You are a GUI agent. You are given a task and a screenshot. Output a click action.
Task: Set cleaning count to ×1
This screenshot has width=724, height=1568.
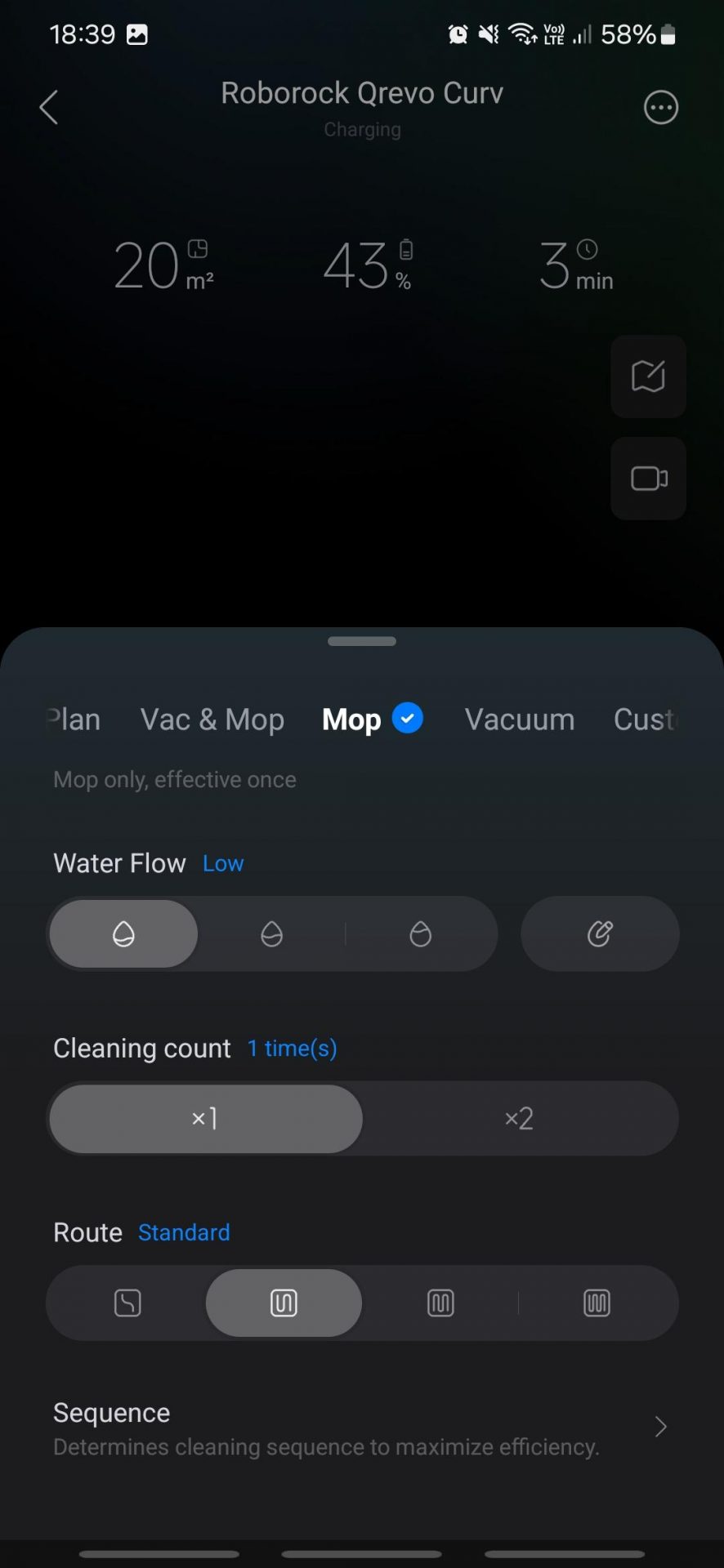[206, 1119]
